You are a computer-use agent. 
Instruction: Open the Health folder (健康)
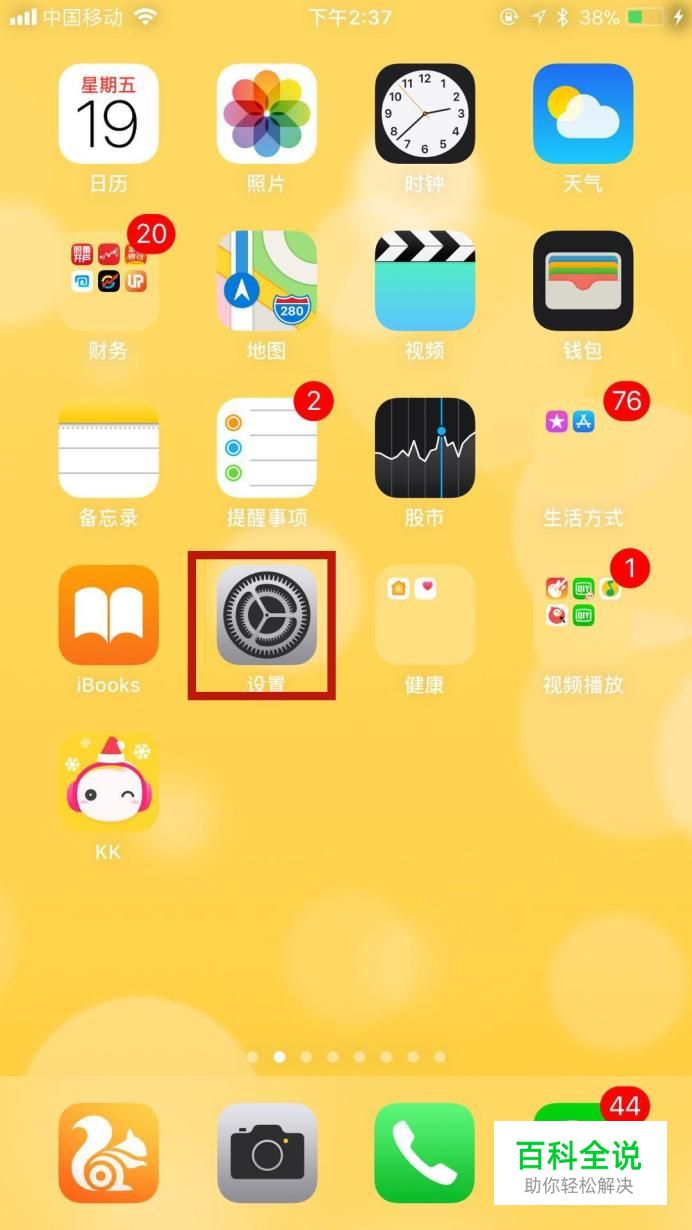coord(424,615)
